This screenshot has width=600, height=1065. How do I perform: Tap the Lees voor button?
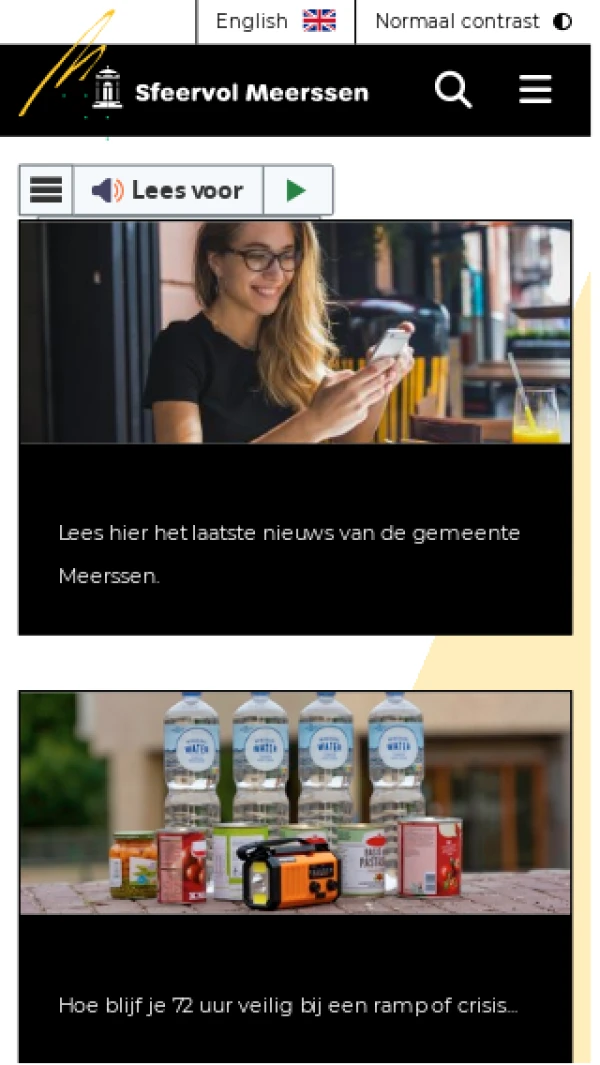(168, 190)
